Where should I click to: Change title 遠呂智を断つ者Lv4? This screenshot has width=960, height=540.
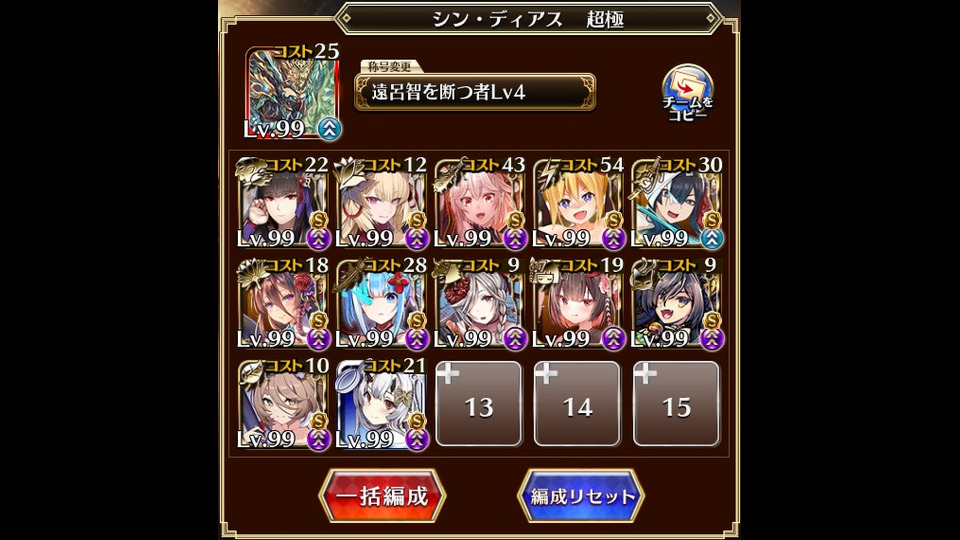click(475, 92)
